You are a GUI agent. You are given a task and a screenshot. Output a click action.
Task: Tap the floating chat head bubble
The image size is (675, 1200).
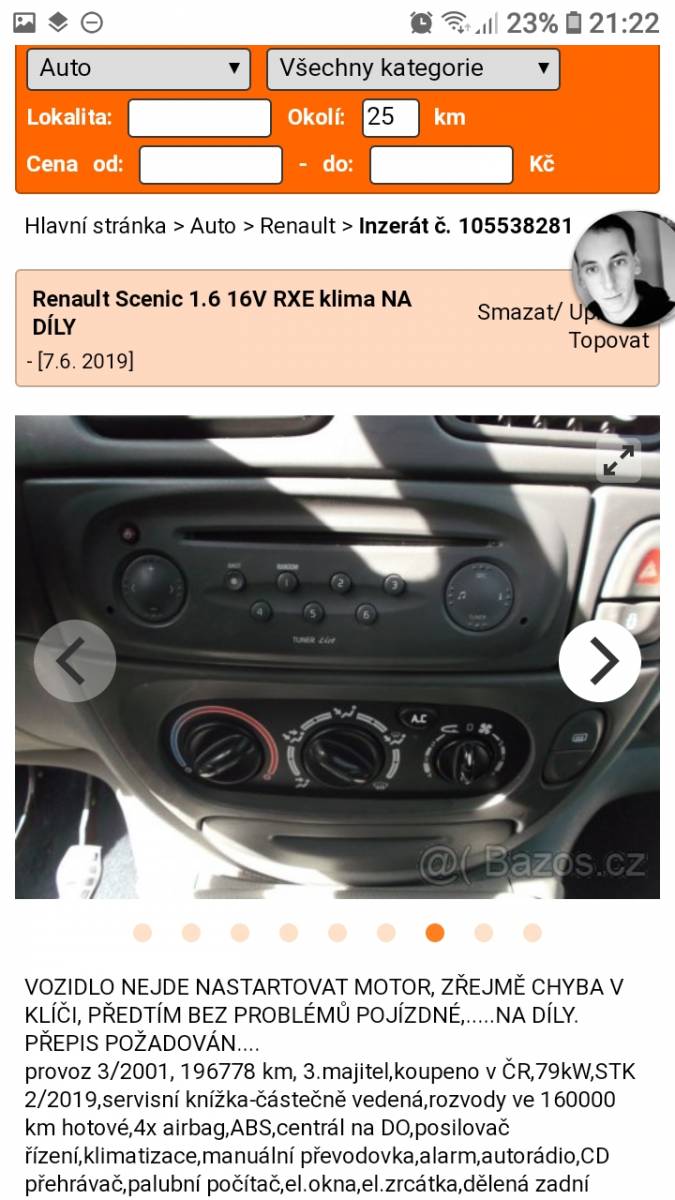621,270
